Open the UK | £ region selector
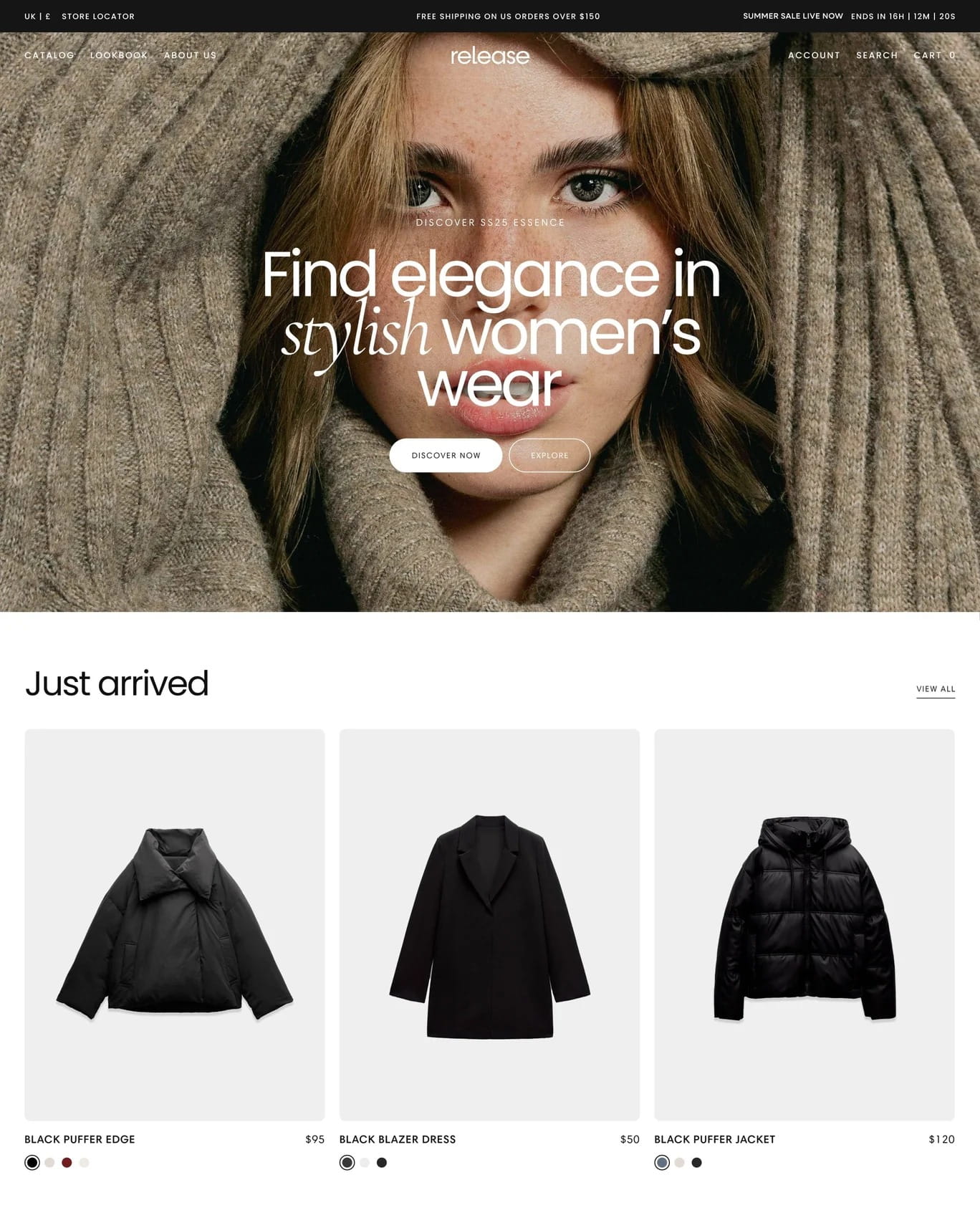 coord(37,16)
